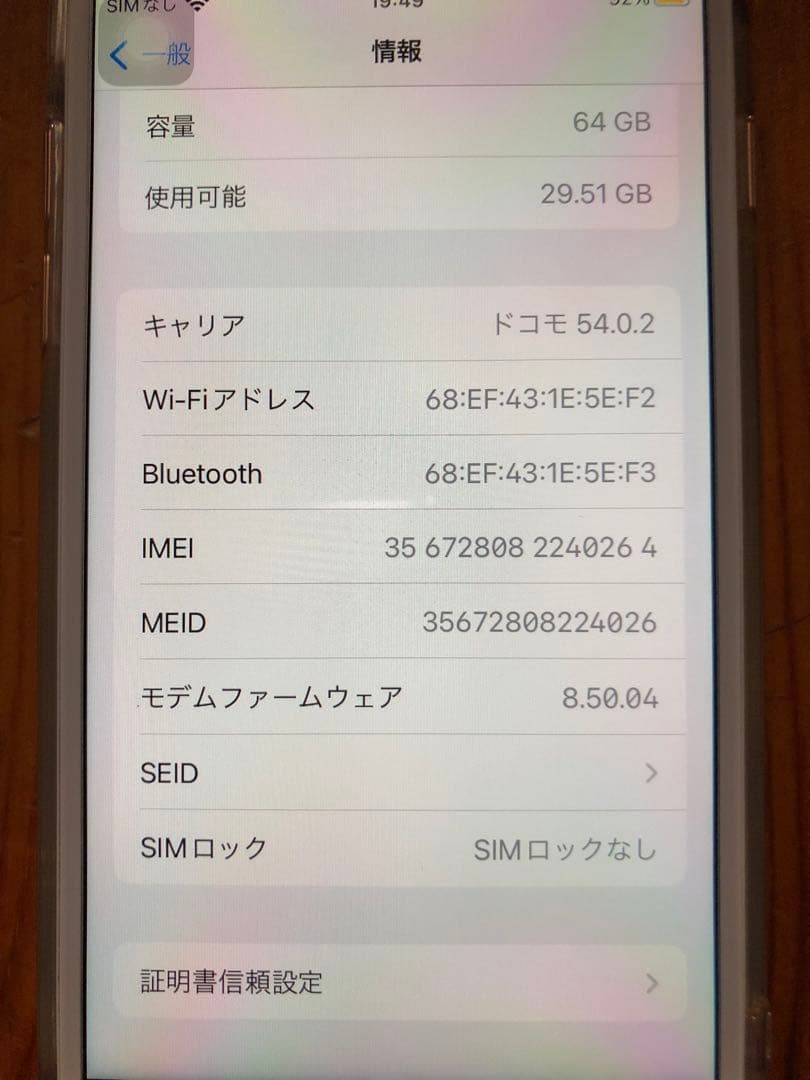810x1080 pixels.
Task: Tap the IMEI number row
Action: point(398,547)
